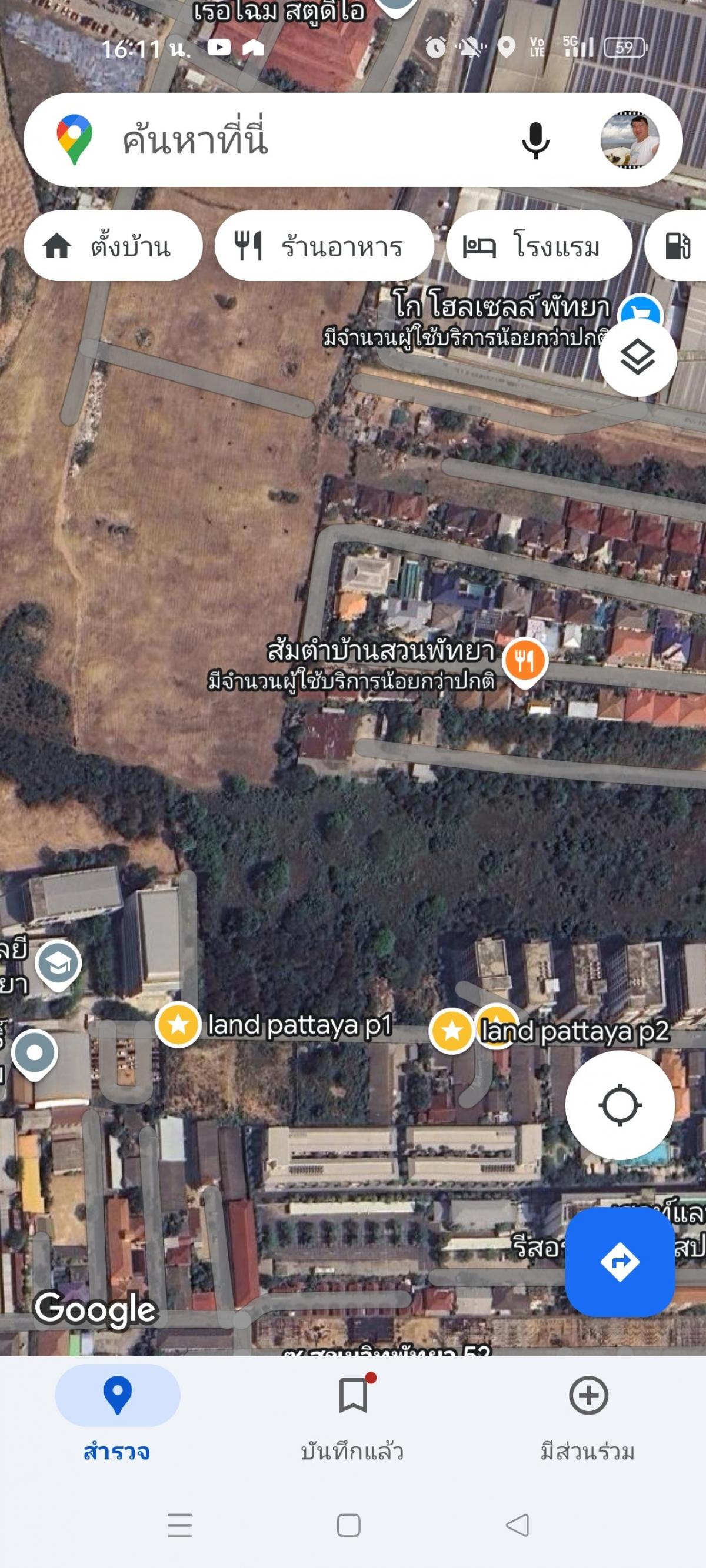Open the account profile picture
Viewport: 706px width, 1568px height.
[x=630, y=140]
